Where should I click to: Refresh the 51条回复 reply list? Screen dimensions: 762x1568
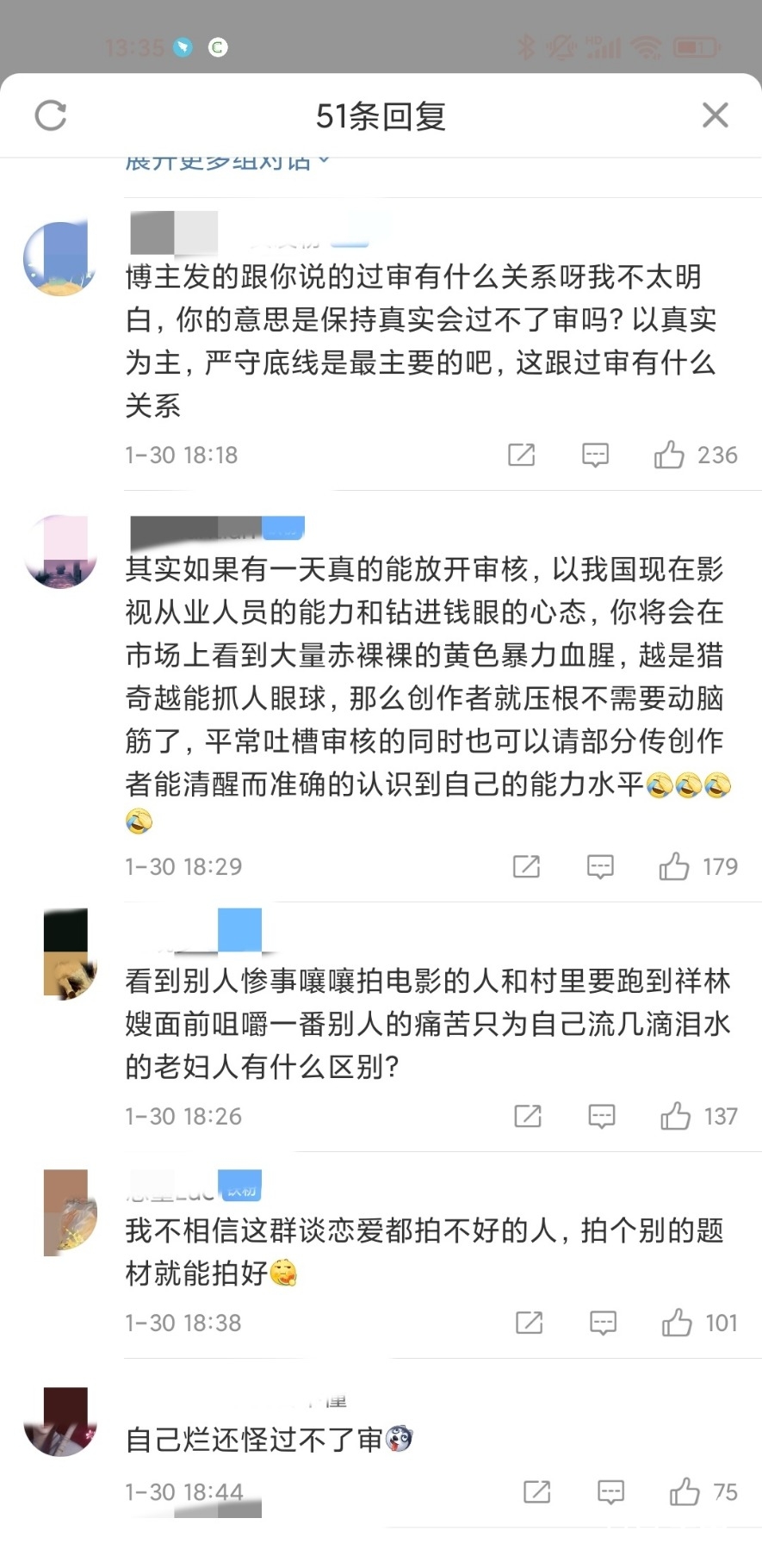pyautogui.click(x=51, y=115)
